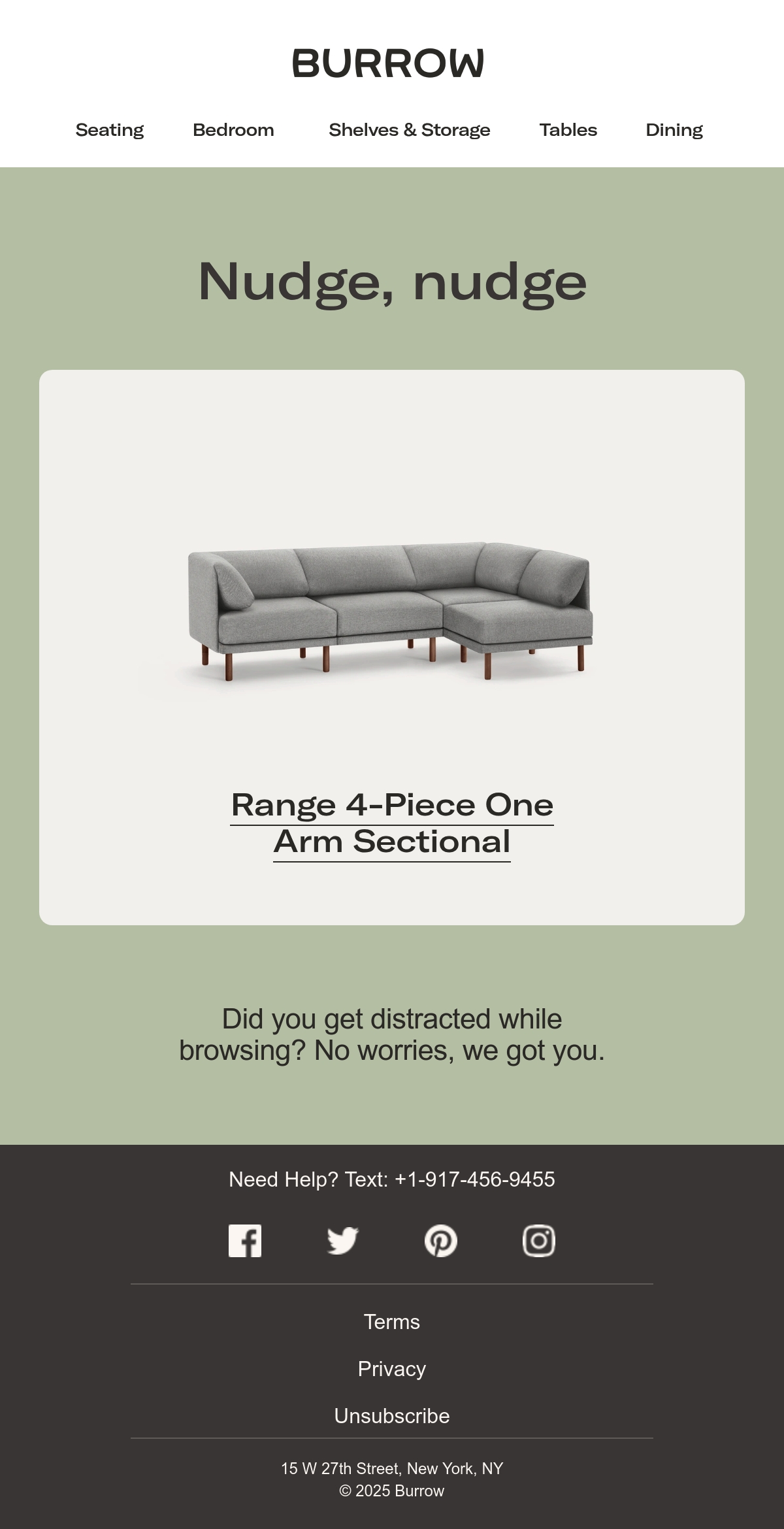Open Shelves & Storage category
Screen dimensions: 784x1529
[x=410, y=130]
